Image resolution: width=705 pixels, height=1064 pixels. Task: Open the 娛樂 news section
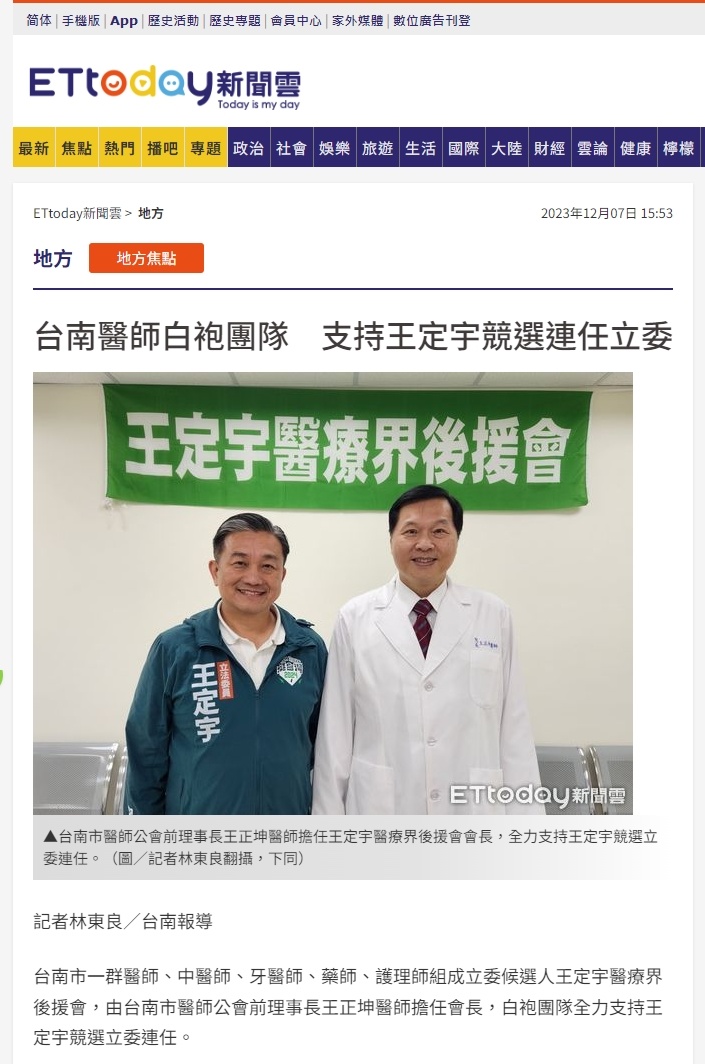pyautogui.click(x=334, y=148)
